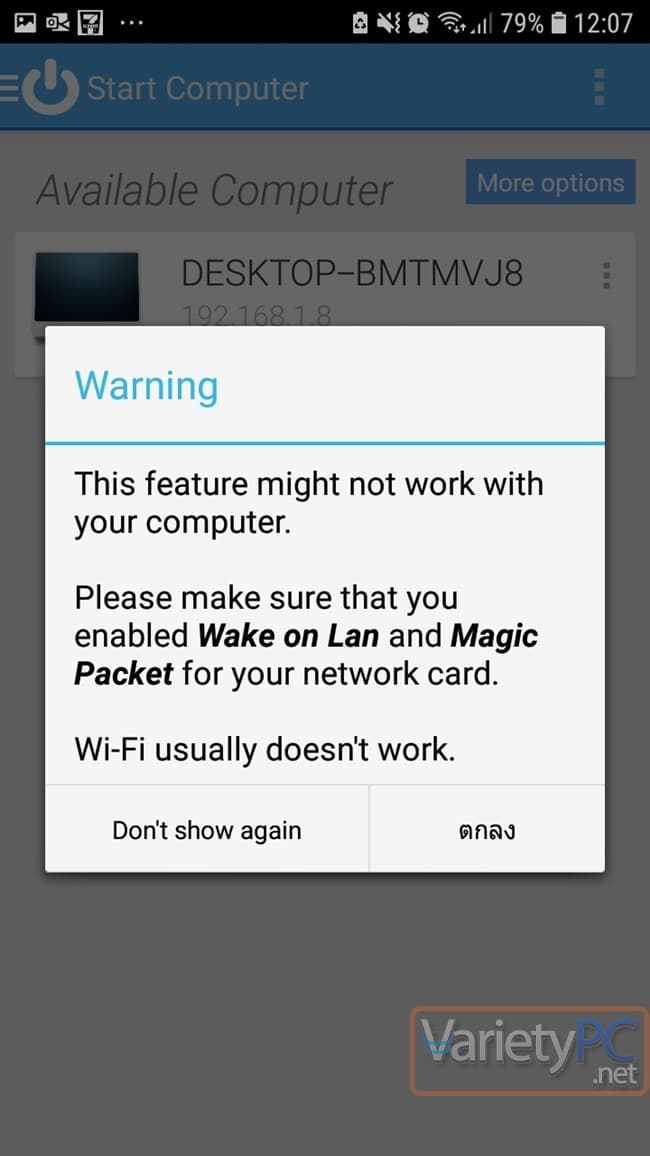Viewport: 650px width, 1156px height.
Task: Select the computer DESKTOP-BMTMVJ8
Action: point(325,304)
